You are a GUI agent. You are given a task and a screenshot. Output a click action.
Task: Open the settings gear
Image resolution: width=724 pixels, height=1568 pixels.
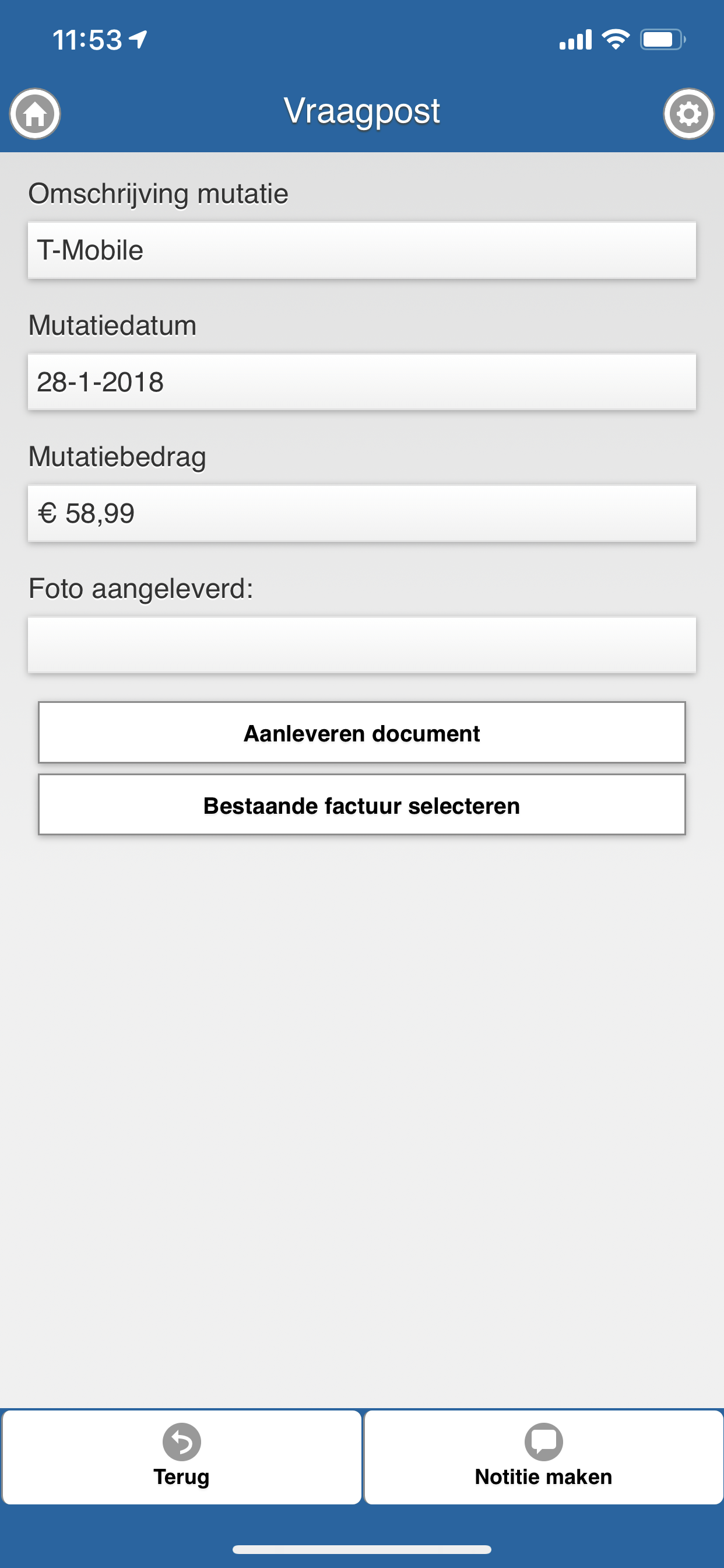click(688, 114)
